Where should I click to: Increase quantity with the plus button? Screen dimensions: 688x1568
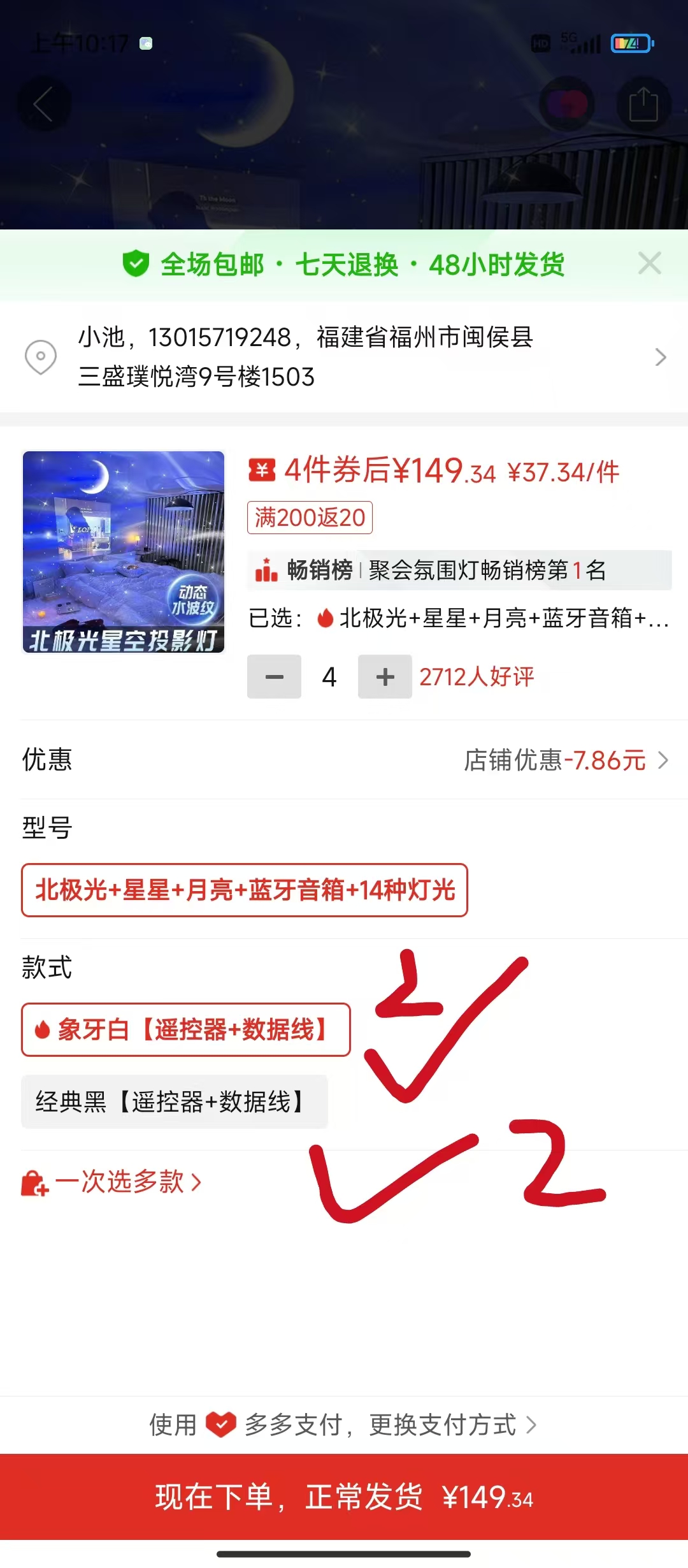pos(385,677)
